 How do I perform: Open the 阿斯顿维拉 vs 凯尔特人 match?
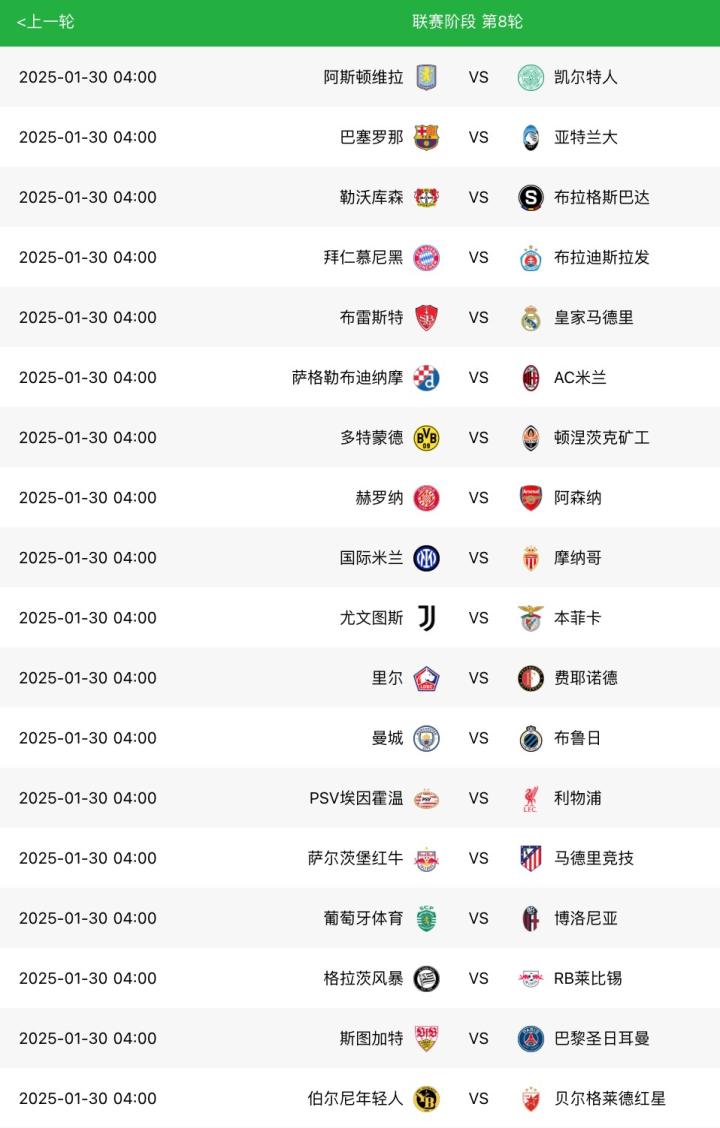tap(478, 77)
